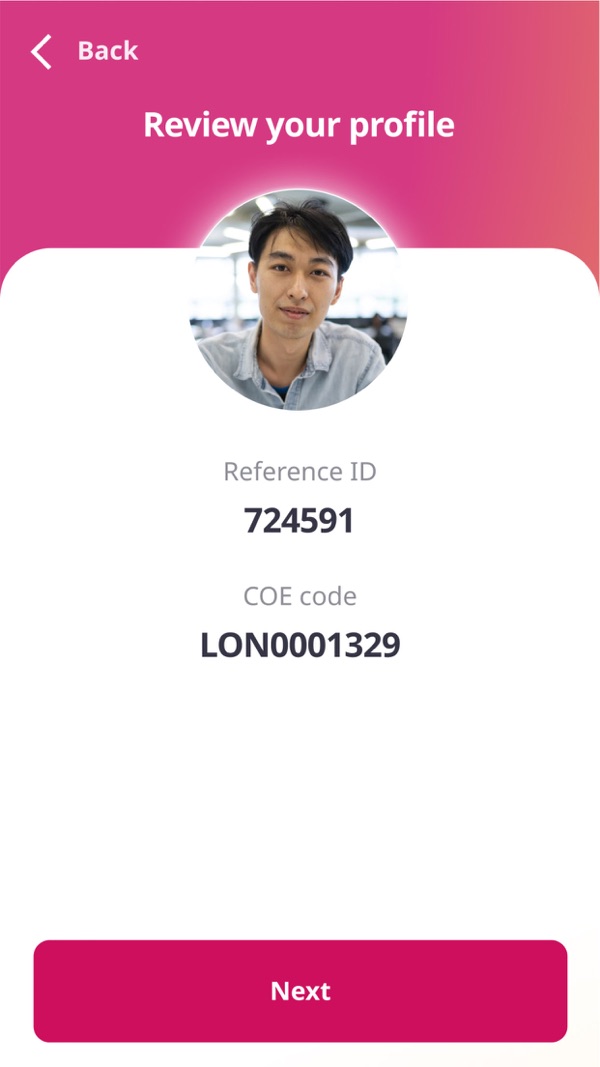600x1067 pixels.
Task: Tap Next to continue
Action: [x=300, y=990]
